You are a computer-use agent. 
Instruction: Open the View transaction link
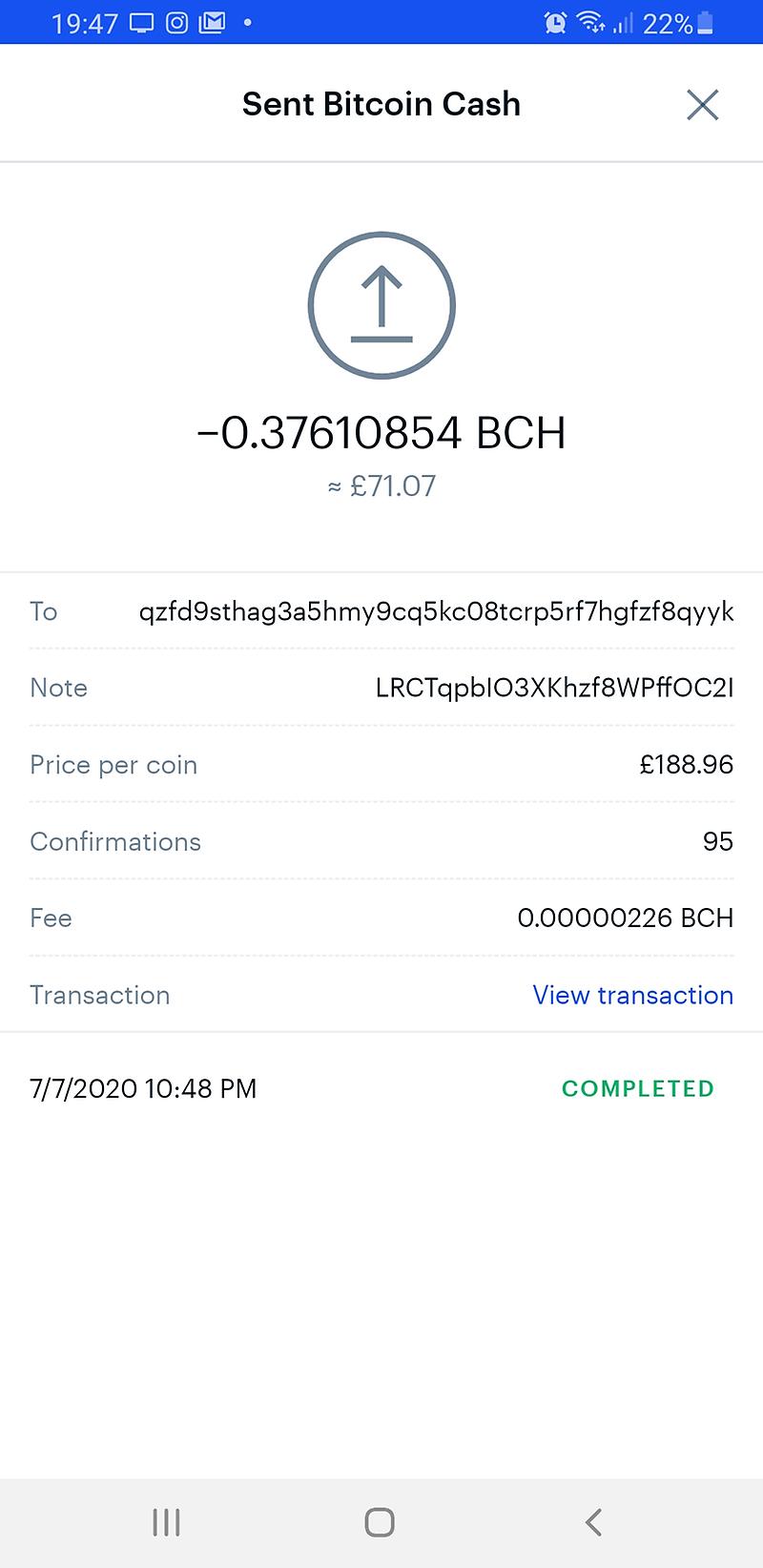tap(632, 995)
